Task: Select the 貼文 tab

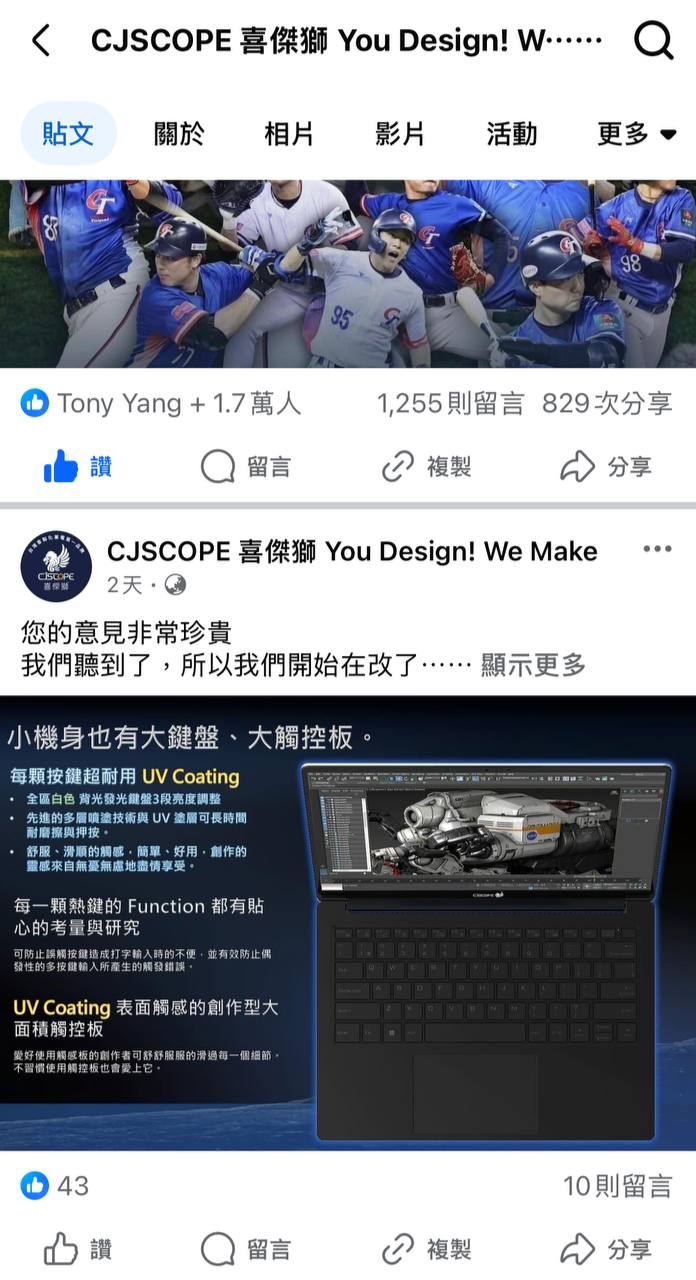Action: coord(68,134)
